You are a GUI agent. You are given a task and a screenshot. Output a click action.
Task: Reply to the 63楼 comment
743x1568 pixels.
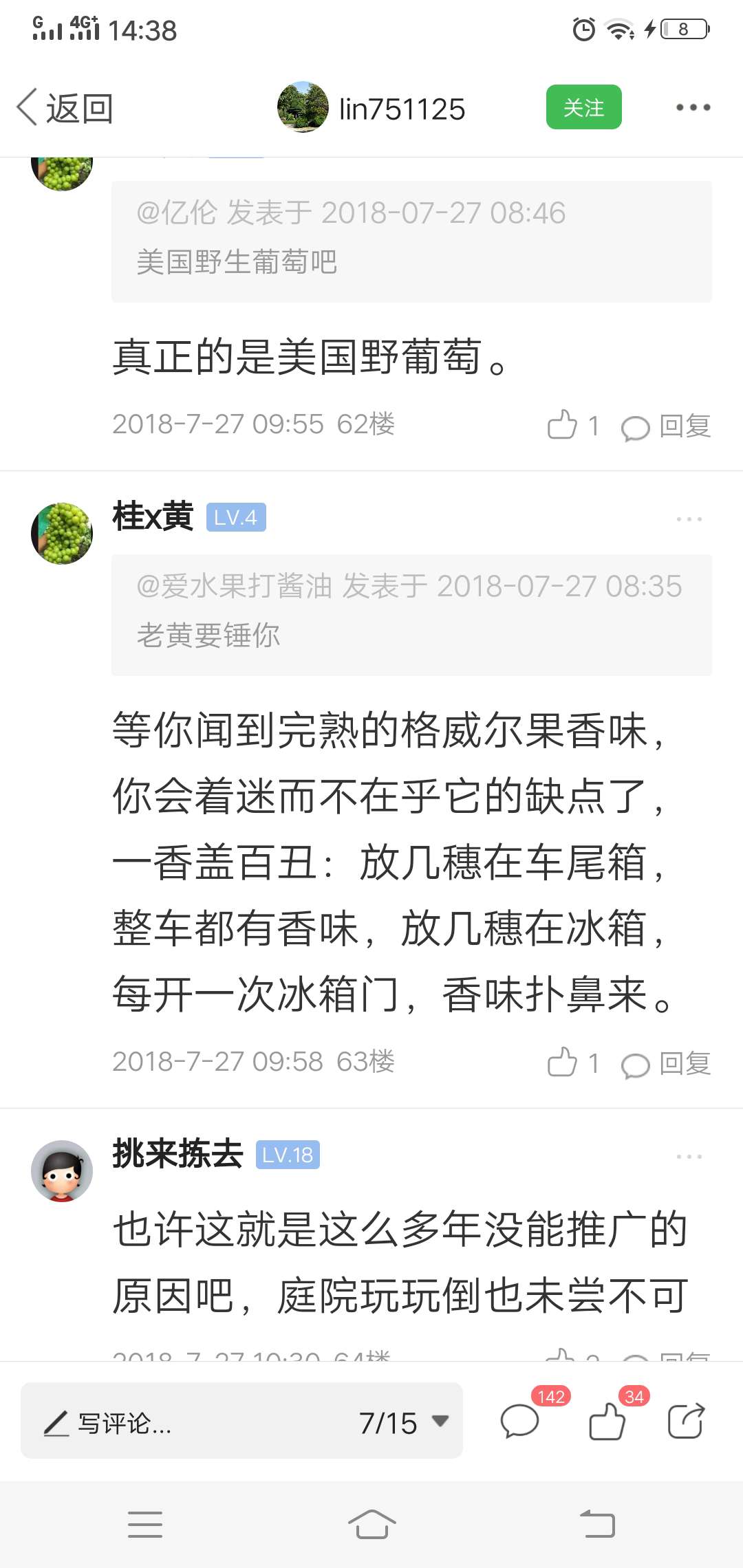click(666, 1064)
